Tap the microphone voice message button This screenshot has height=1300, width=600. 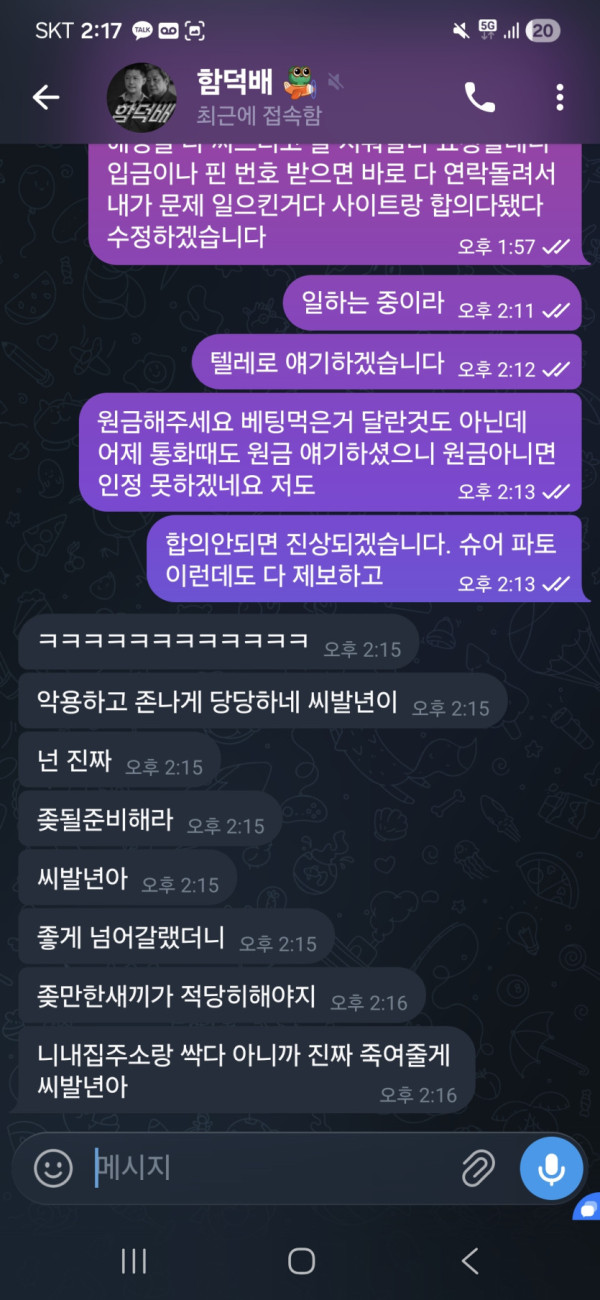[551, 1167]
